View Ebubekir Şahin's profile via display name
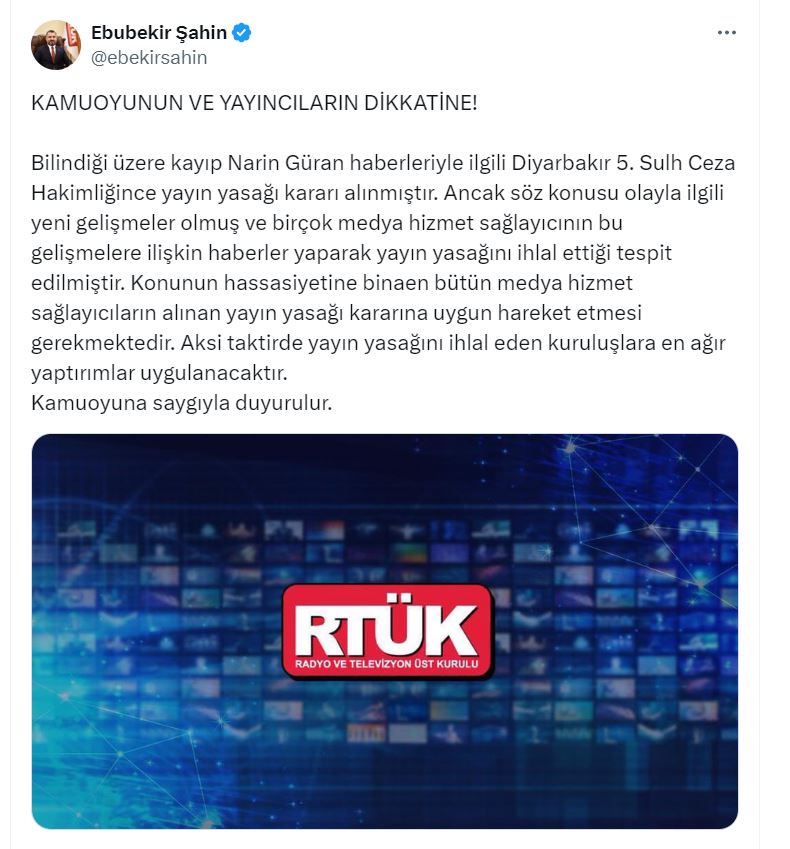This screenshot has width=790, height=849. (158, 33)
